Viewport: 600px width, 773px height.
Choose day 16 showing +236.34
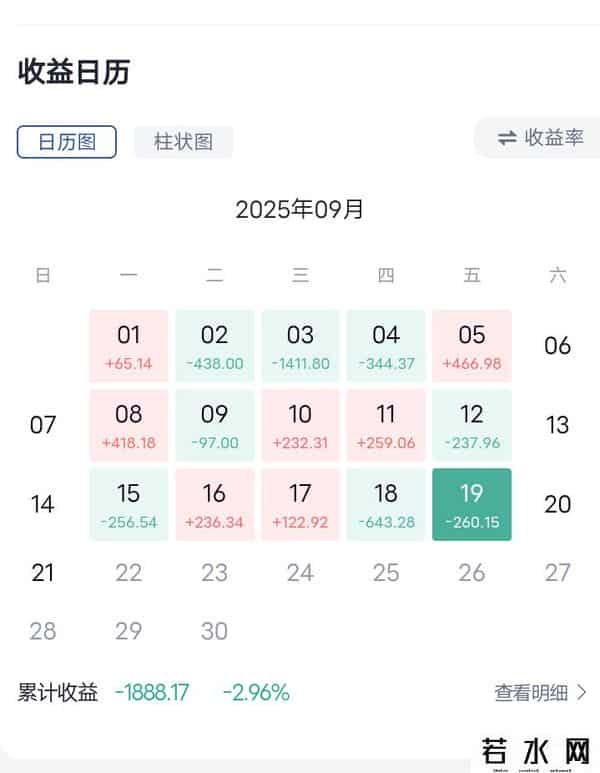pyautogui.click(x=215, y=504)
